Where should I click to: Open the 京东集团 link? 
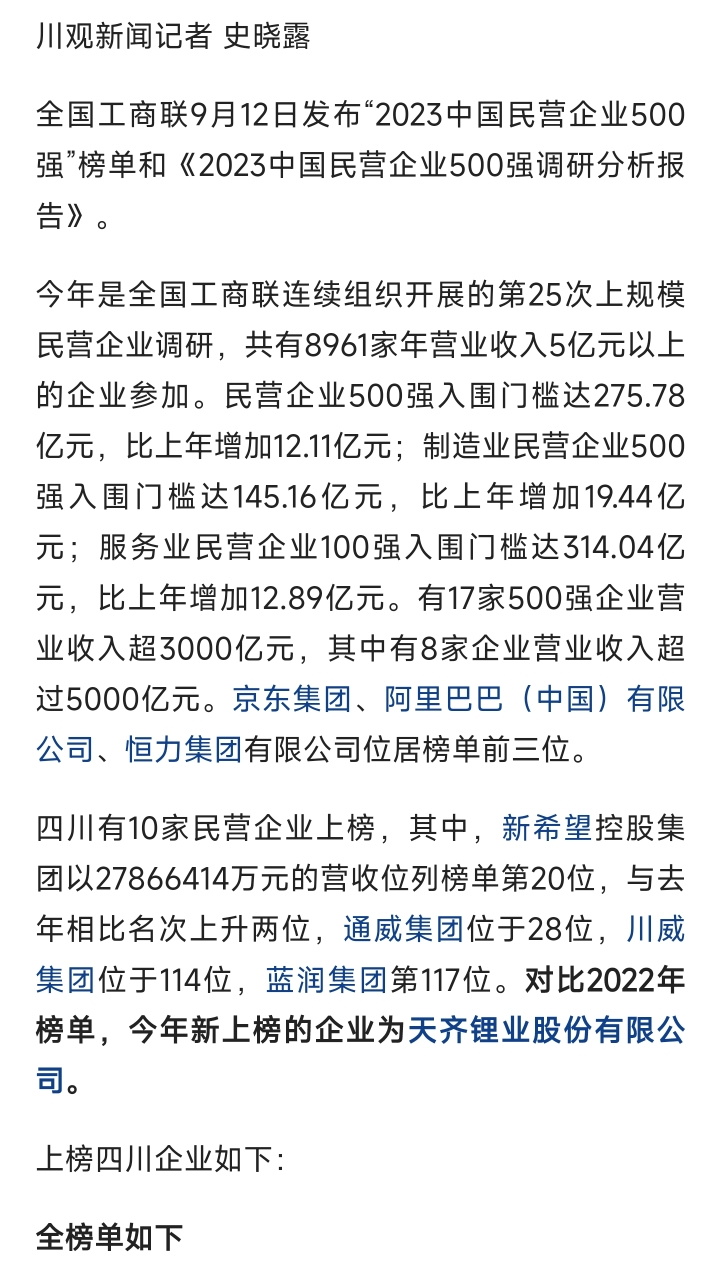point(291,698)
